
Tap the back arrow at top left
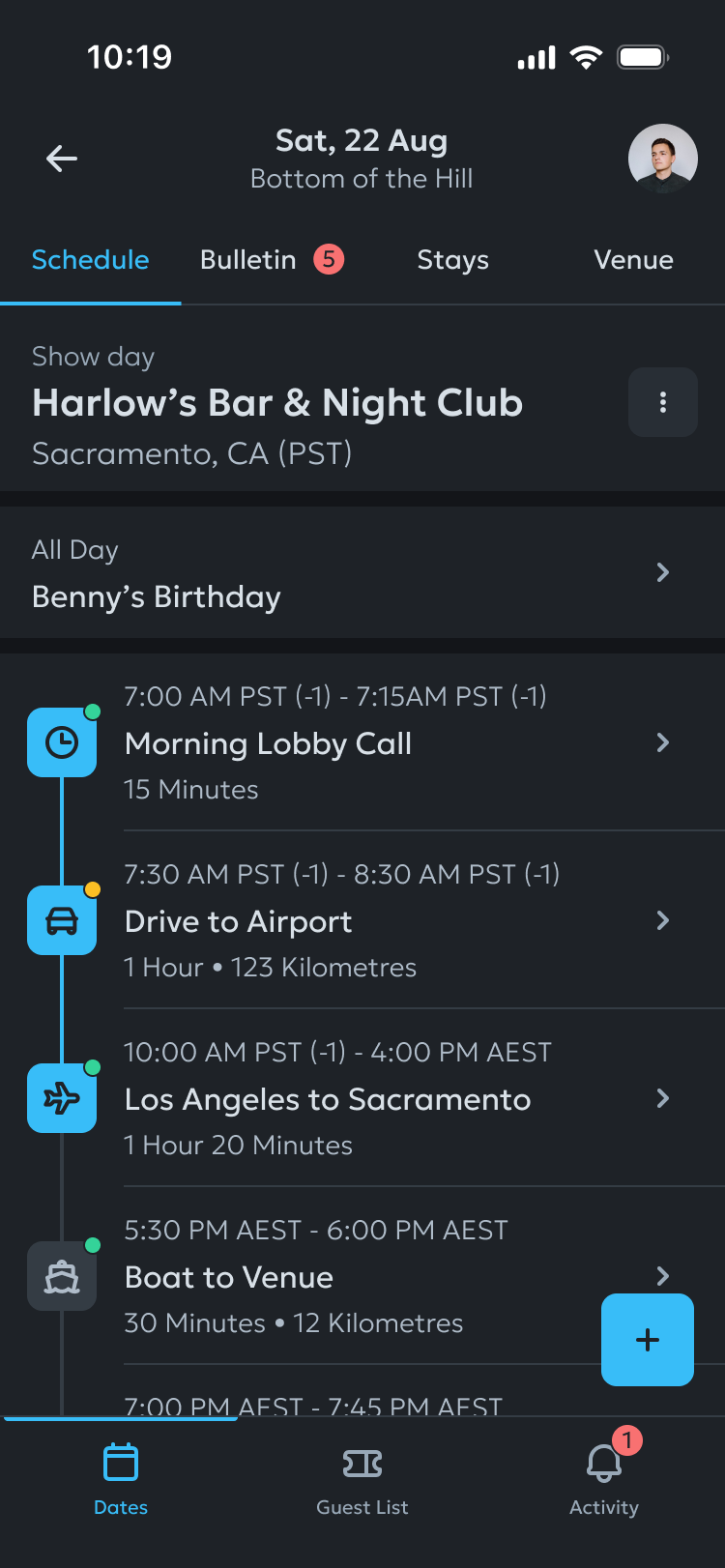point(60,160)
